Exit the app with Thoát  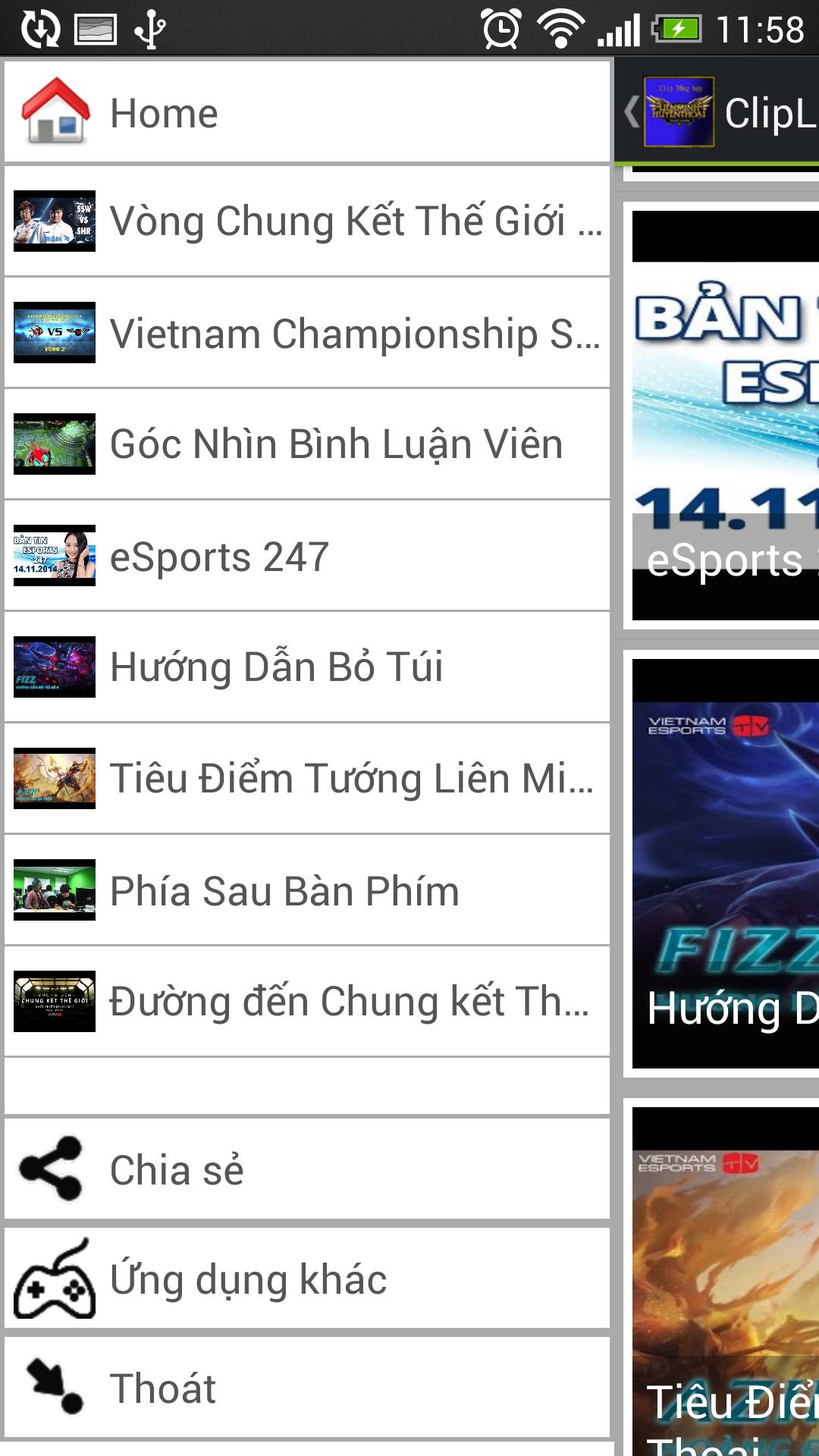pos(306,1389)
